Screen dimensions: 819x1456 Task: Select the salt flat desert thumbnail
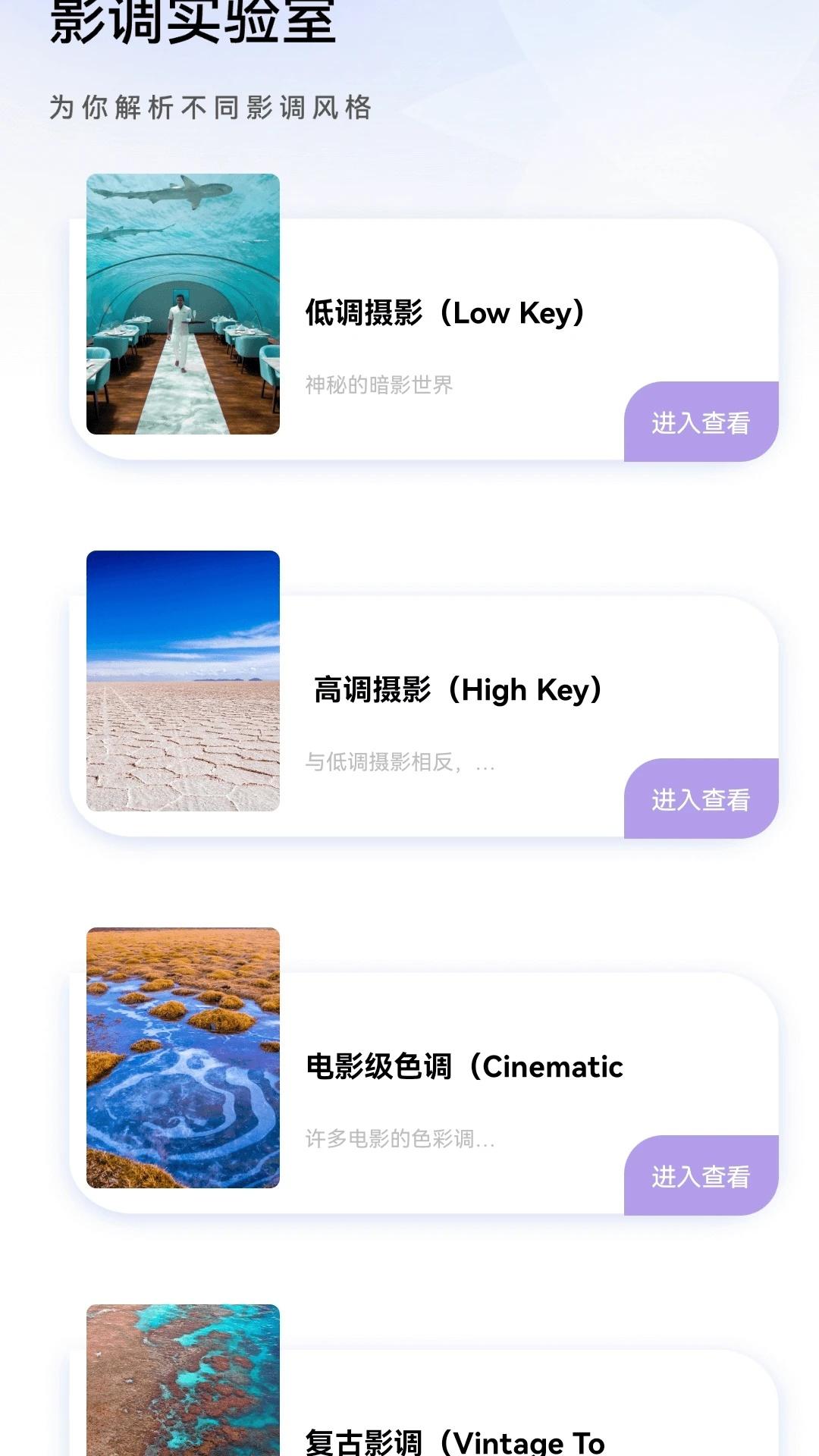[182, 682]
